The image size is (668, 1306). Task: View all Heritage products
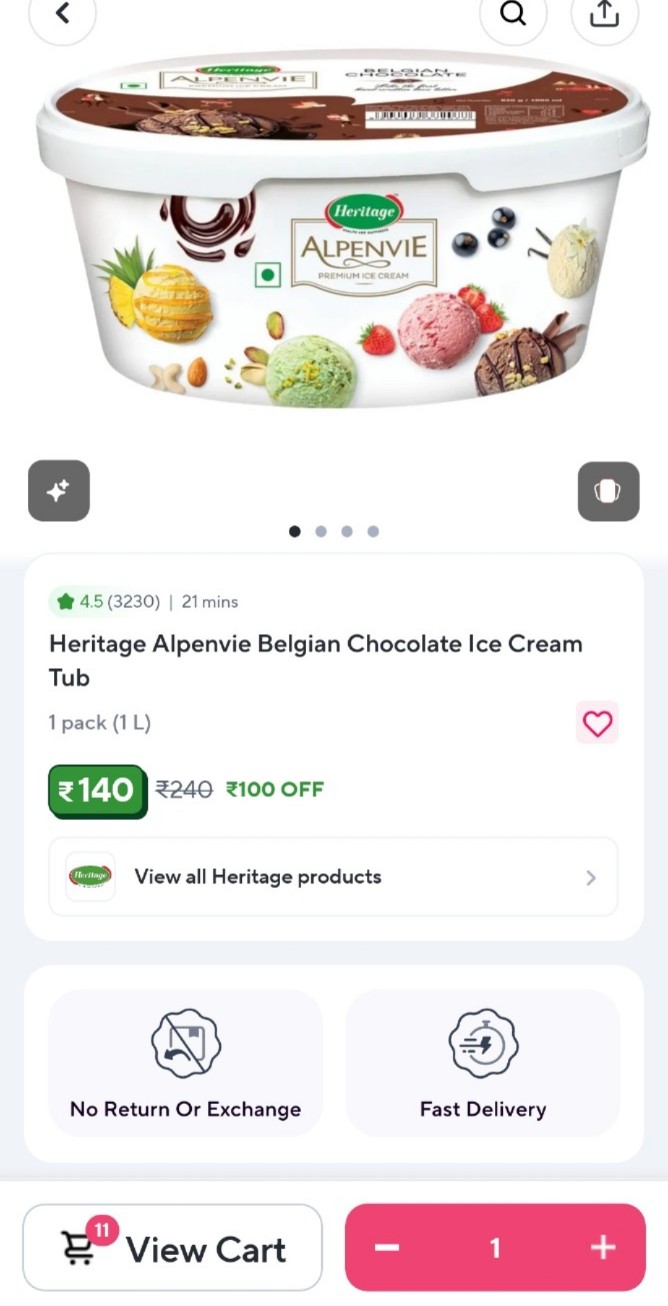333,877
